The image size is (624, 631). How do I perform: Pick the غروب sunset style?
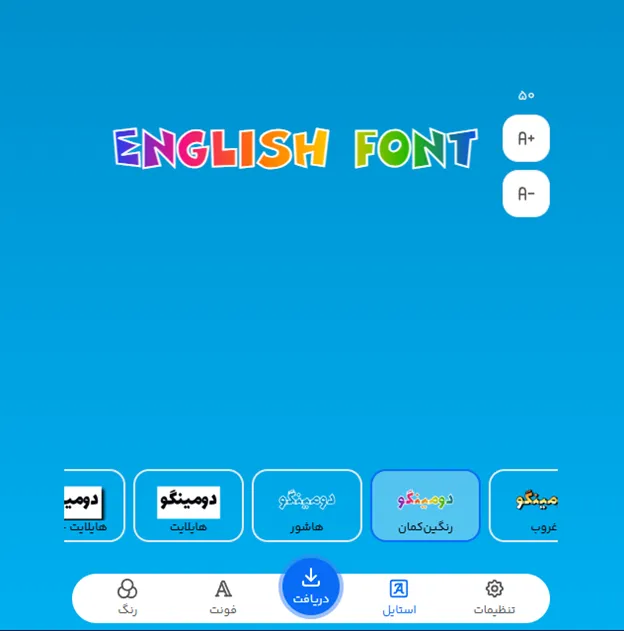pos(525,506)
